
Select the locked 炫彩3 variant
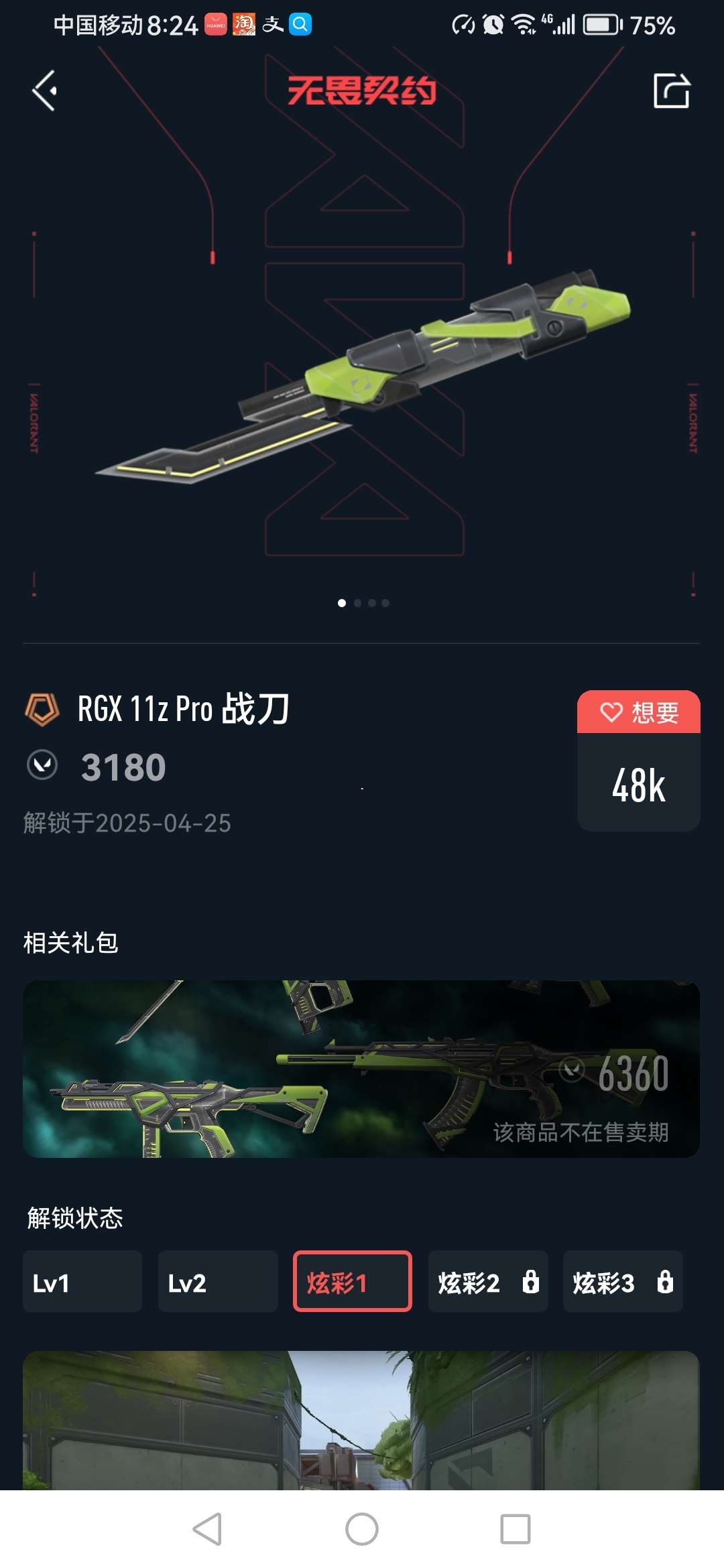(x=623, y=1281)
